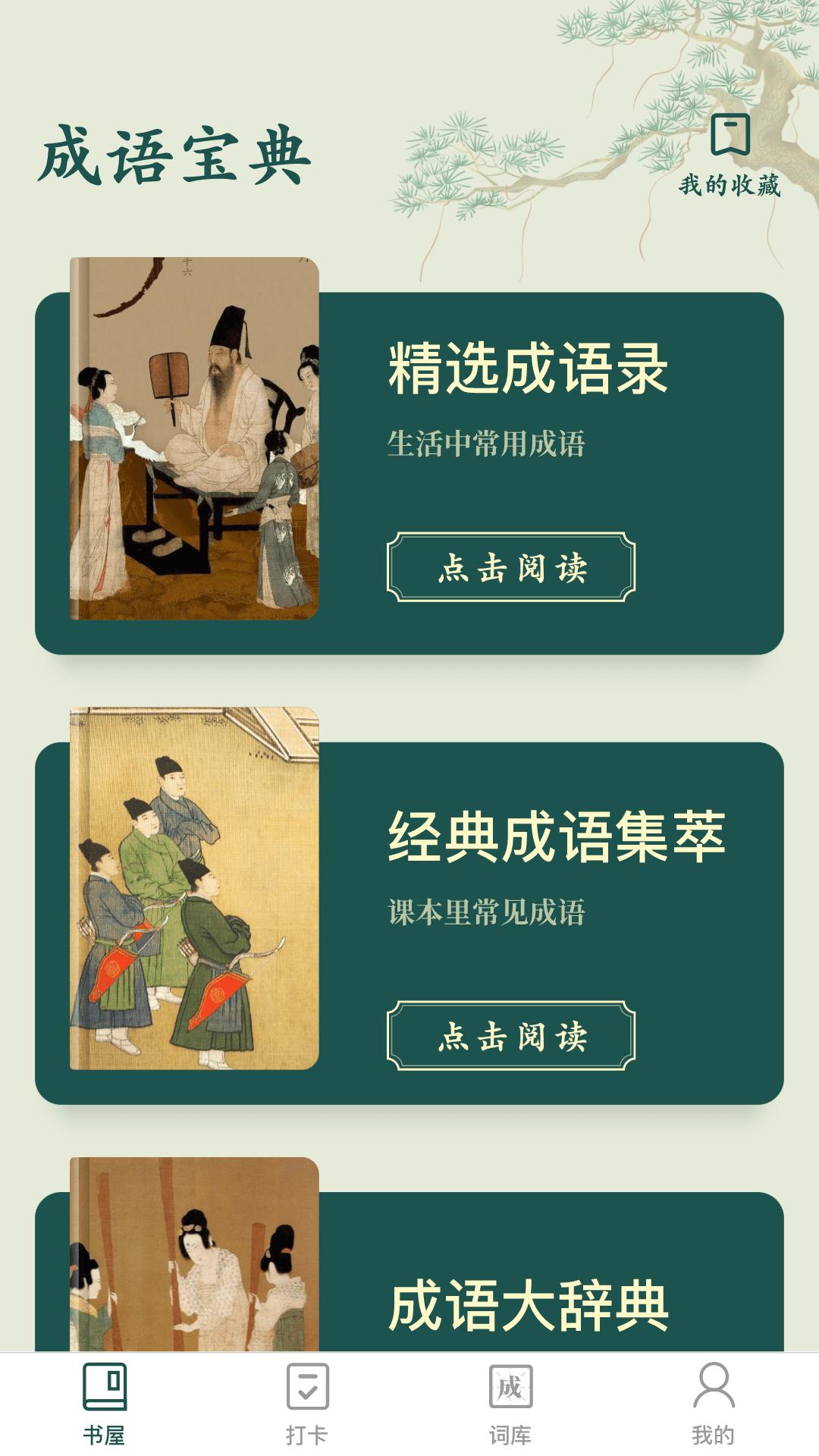Select the 书屋 tab label
This screenshot has width=819, height=1456.
pyautogui.click(x=105, y=1429)
